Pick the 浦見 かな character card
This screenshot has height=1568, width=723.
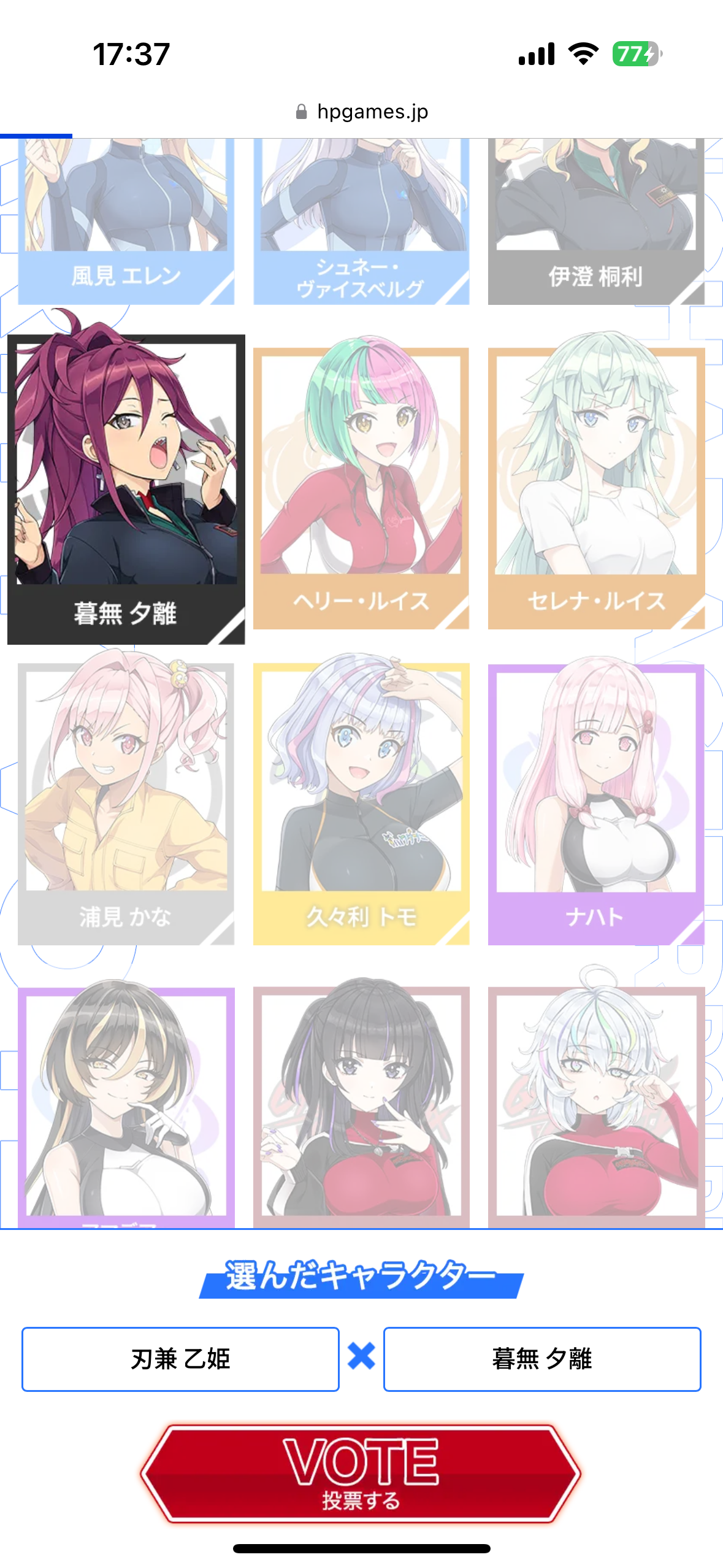(126, 804)
